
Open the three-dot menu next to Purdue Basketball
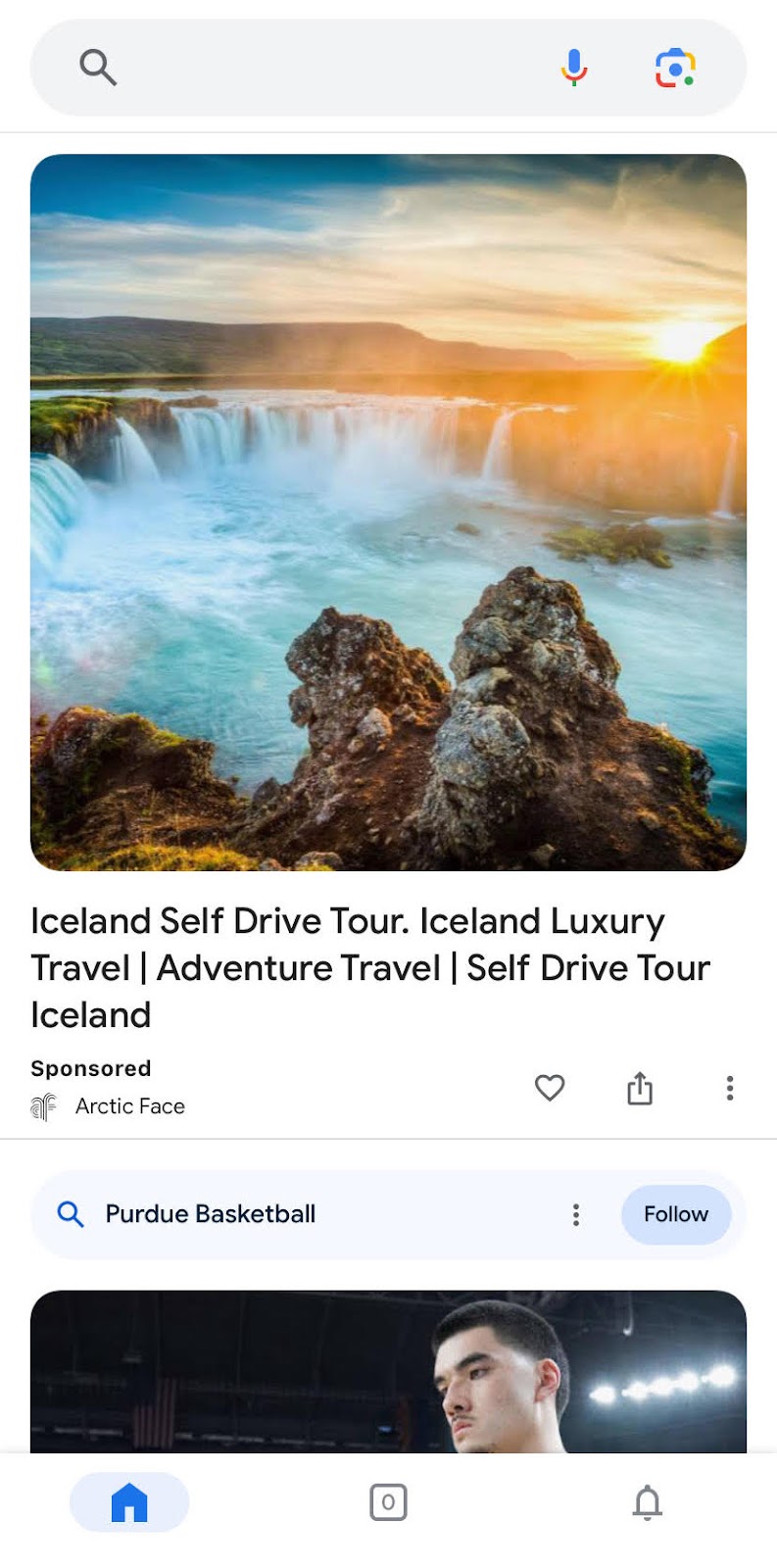tap(576, 1214)
